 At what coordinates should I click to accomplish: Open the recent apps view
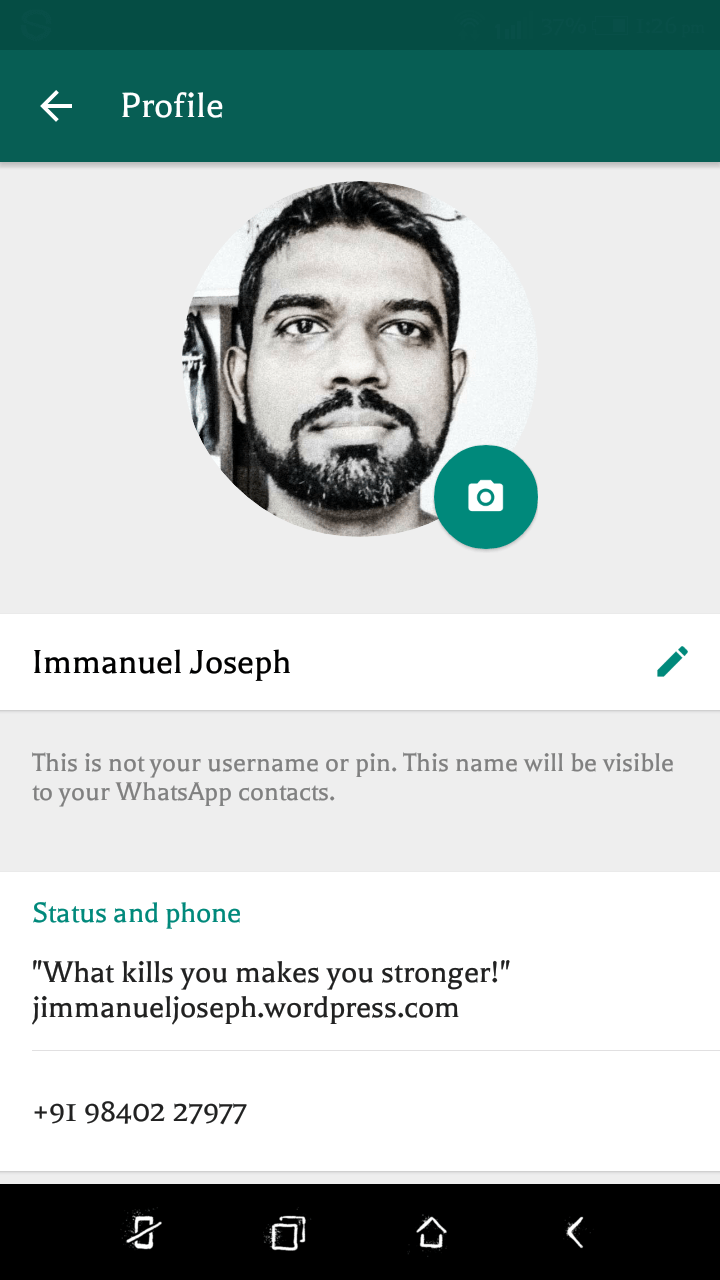[287, 1232]
